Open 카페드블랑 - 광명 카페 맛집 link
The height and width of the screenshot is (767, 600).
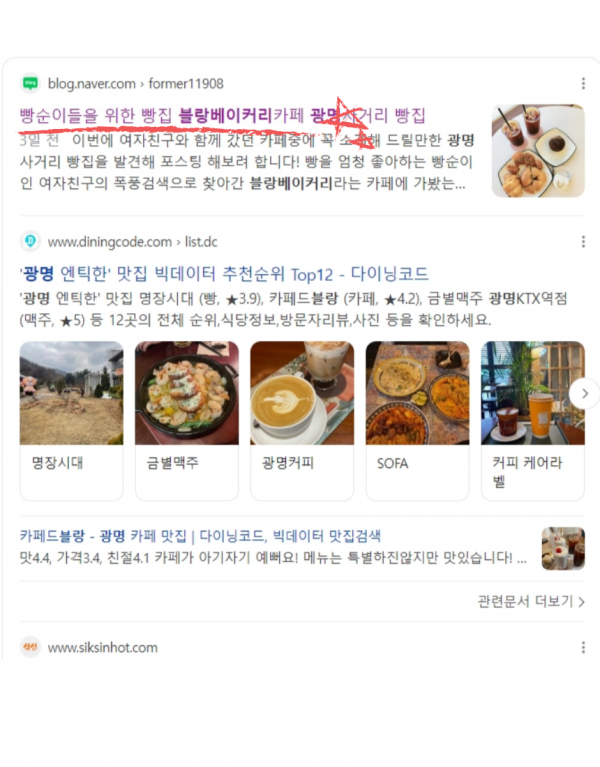(200, 536)
